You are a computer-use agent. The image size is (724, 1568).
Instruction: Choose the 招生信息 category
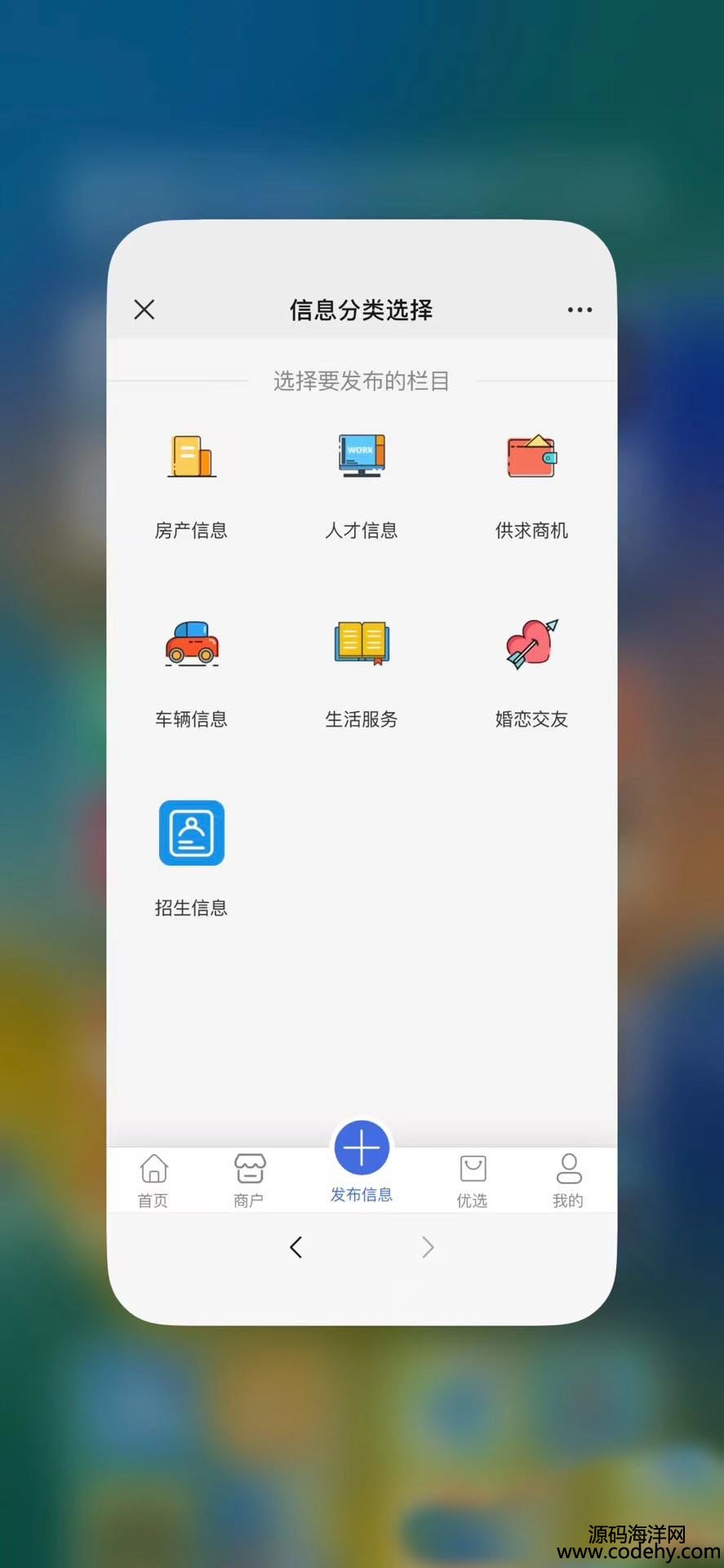point(191,857)
